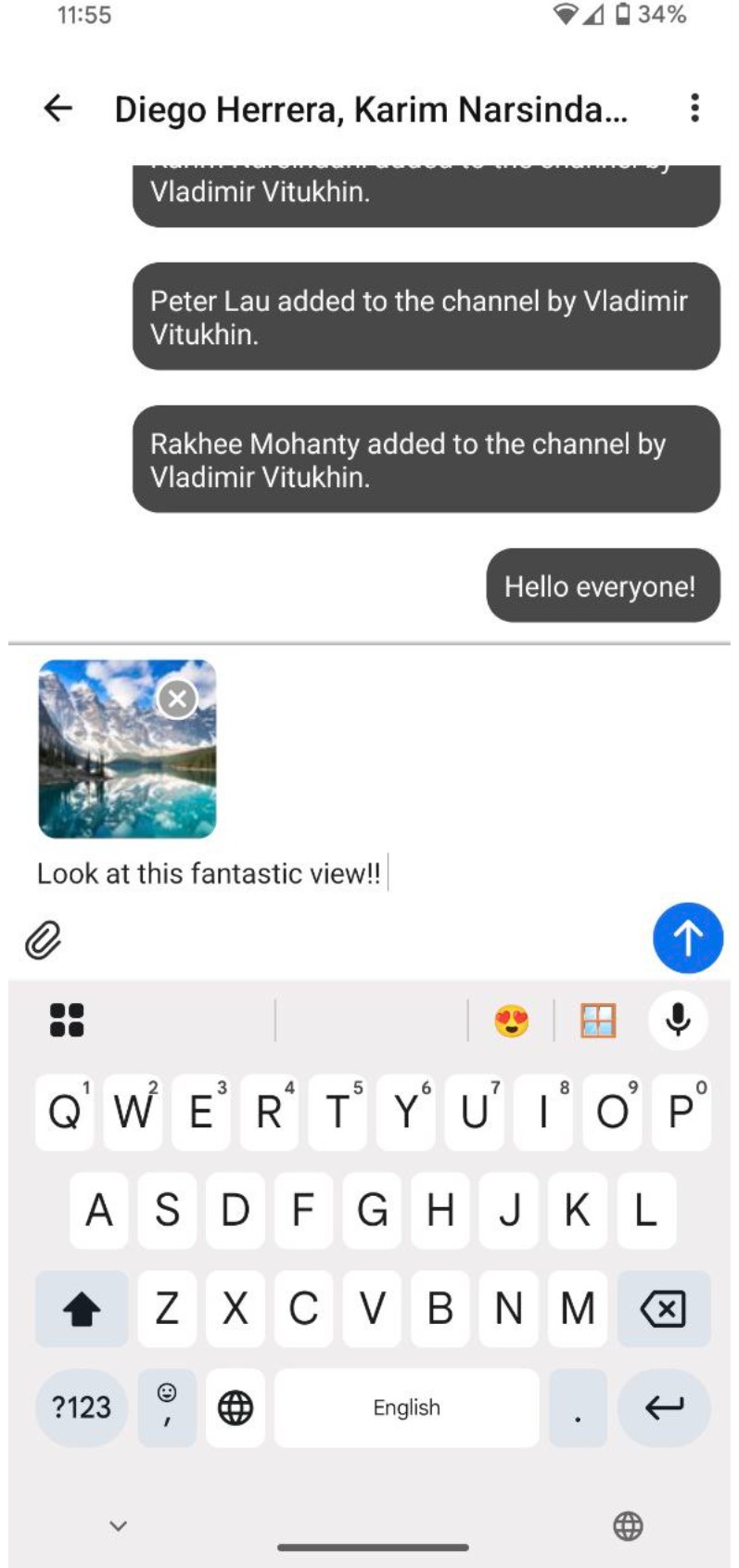This screenshot has width=739, height=1568.
Task: Start voice input with the microphone
Action: click(678, 1021)
